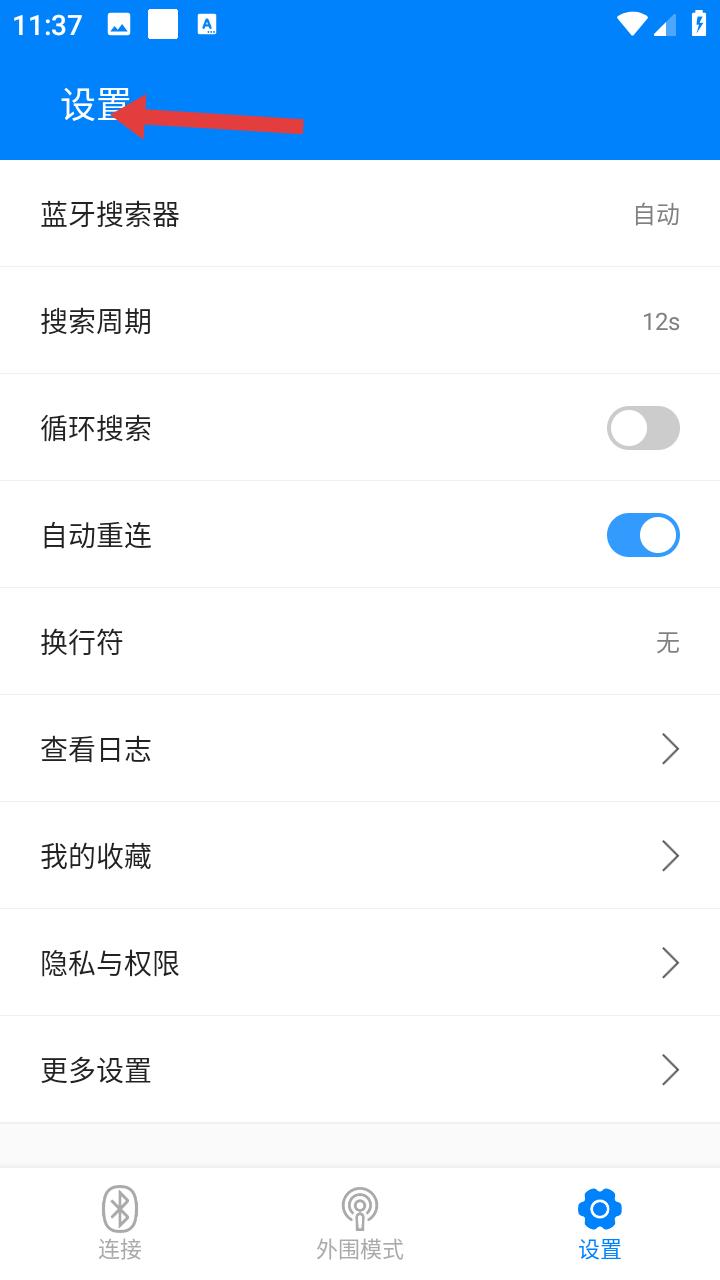Open 查看日志
Screen dimensions: 720x1280
(x=360, y=749)
